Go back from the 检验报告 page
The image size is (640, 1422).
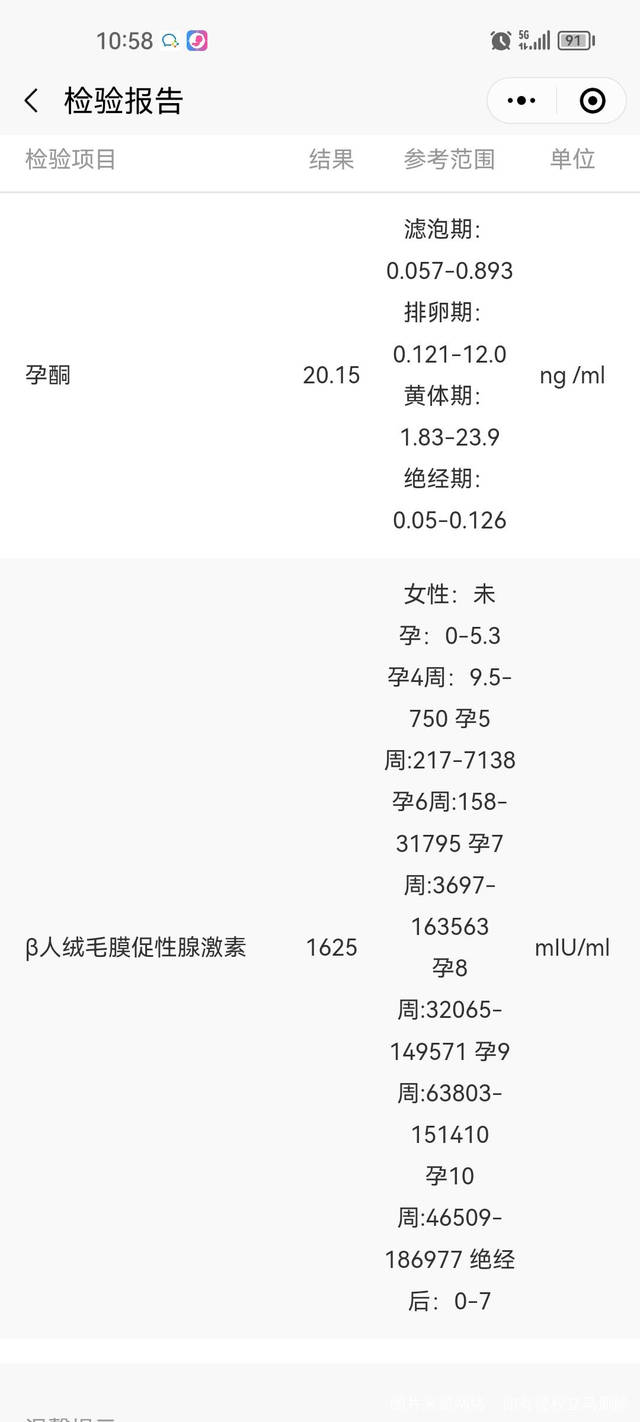click(32, 101)
